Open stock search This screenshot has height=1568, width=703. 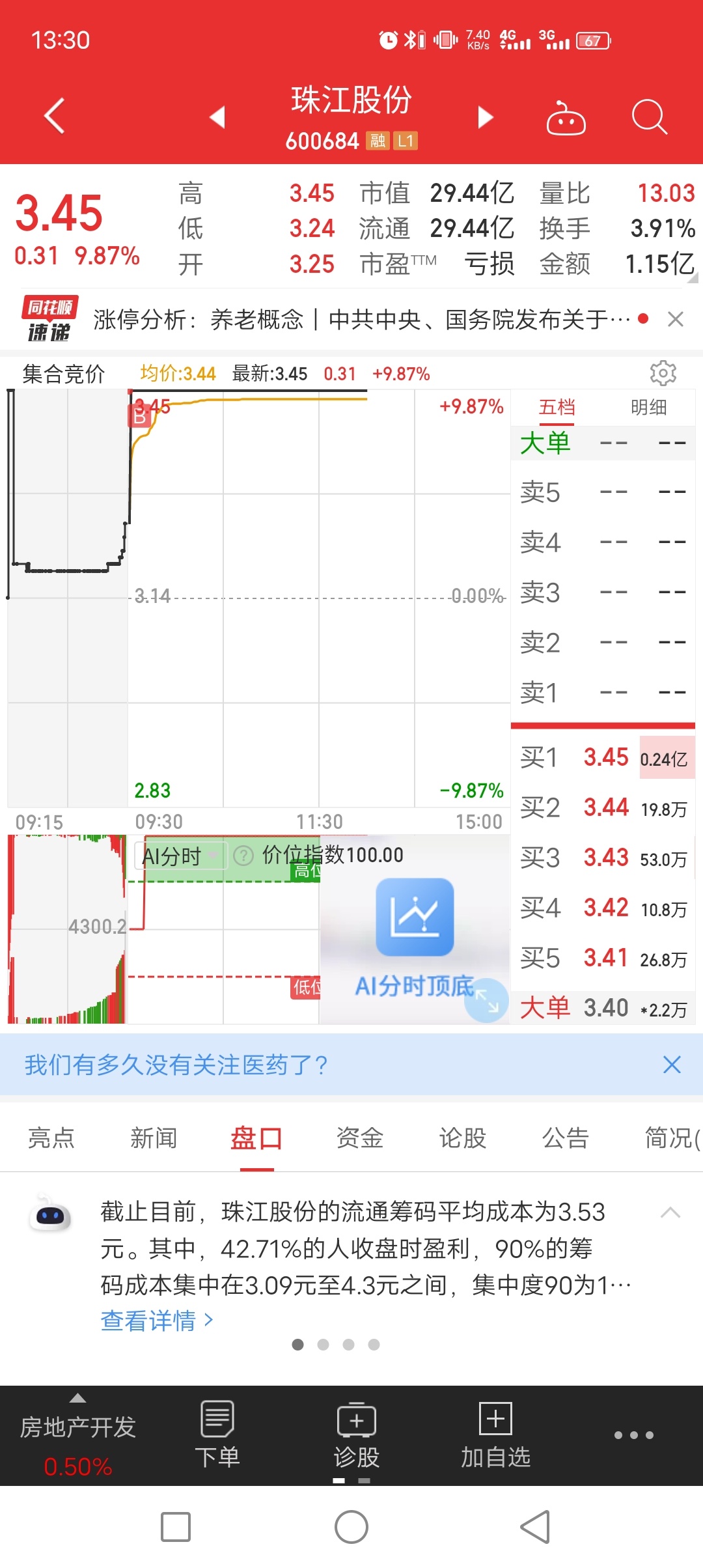(650, 117)
